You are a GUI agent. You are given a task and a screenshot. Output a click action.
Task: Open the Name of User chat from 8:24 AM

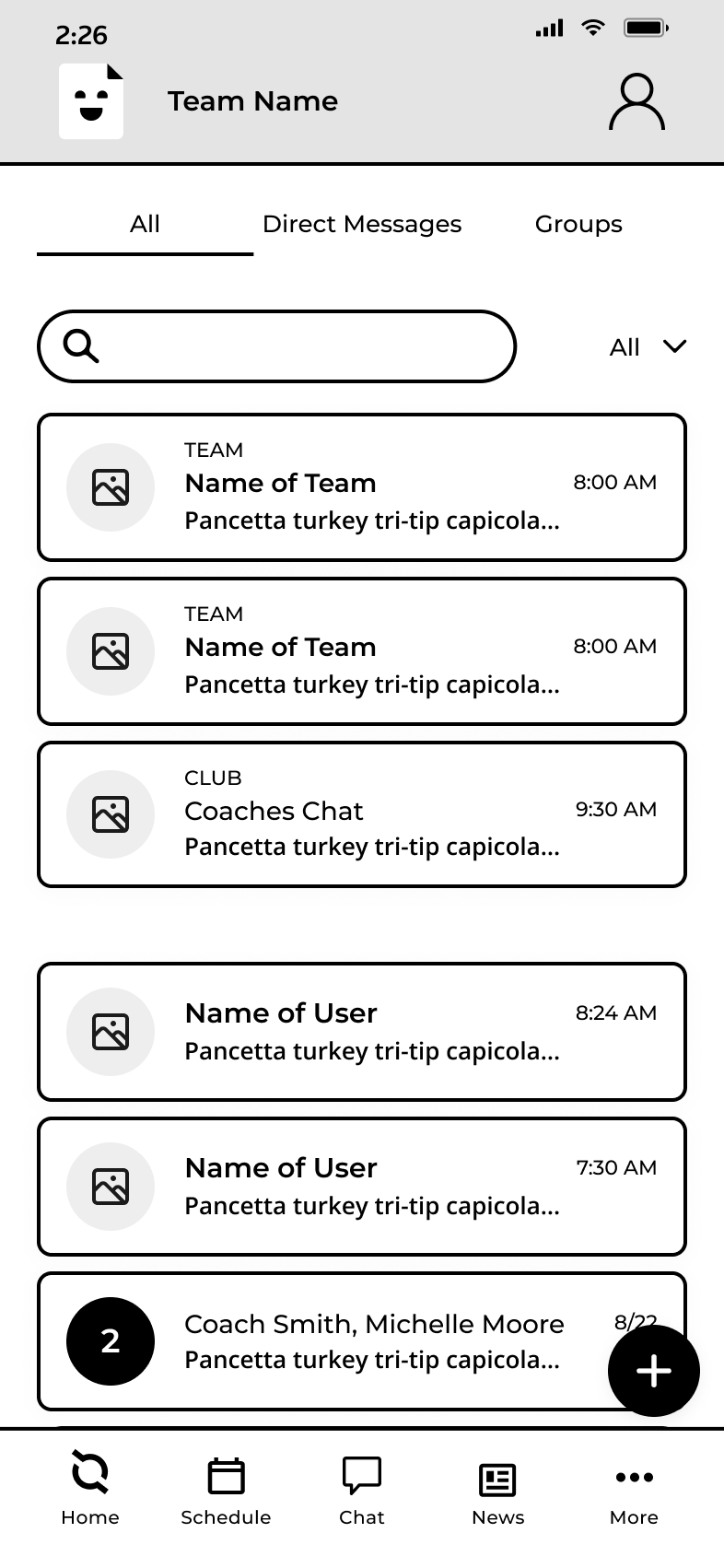click(x=362, y=1032)
